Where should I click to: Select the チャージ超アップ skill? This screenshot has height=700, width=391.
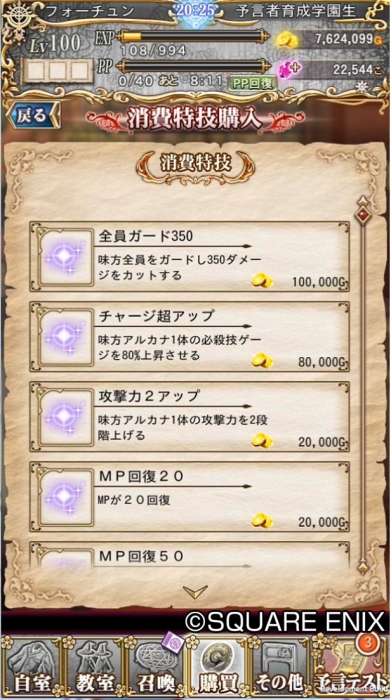coord(190,337)
